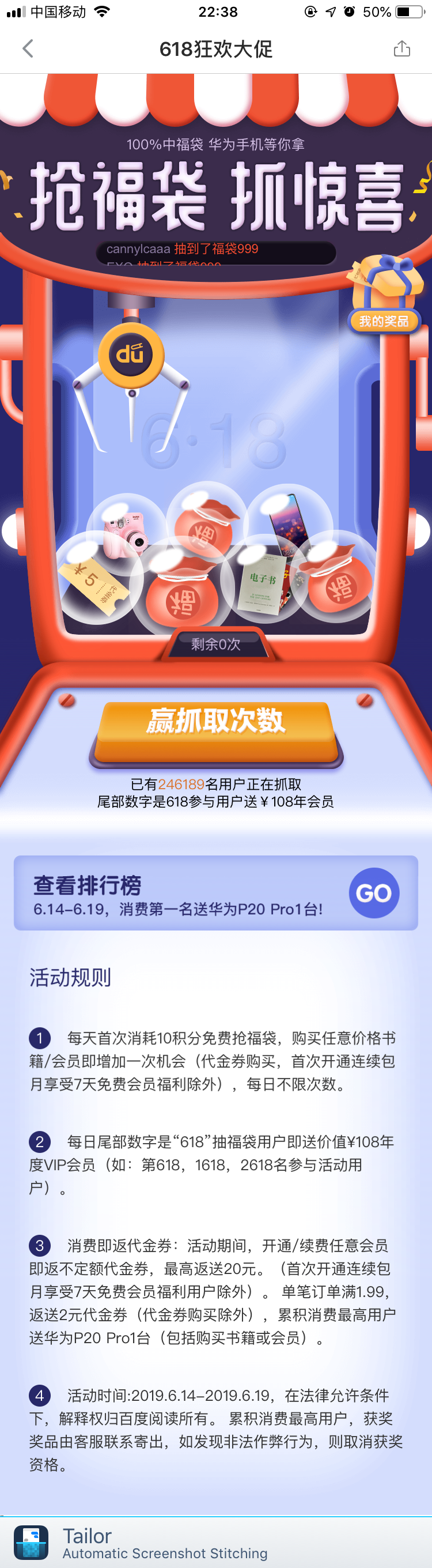Tap the 赢抓取次数 button

(216, 729)
